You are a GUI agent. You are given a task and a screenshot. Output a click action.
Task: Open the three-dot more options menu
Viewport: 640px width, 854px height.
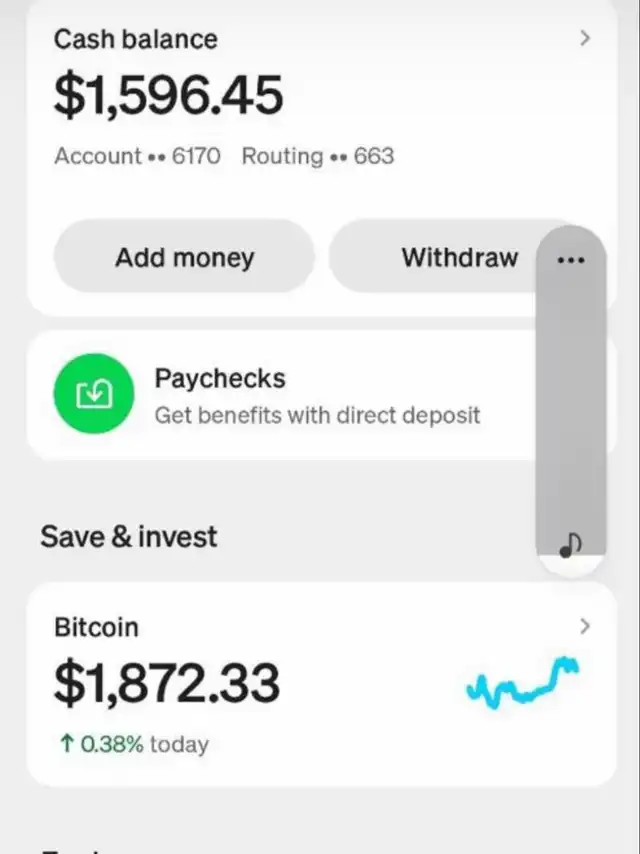[570, 259]
